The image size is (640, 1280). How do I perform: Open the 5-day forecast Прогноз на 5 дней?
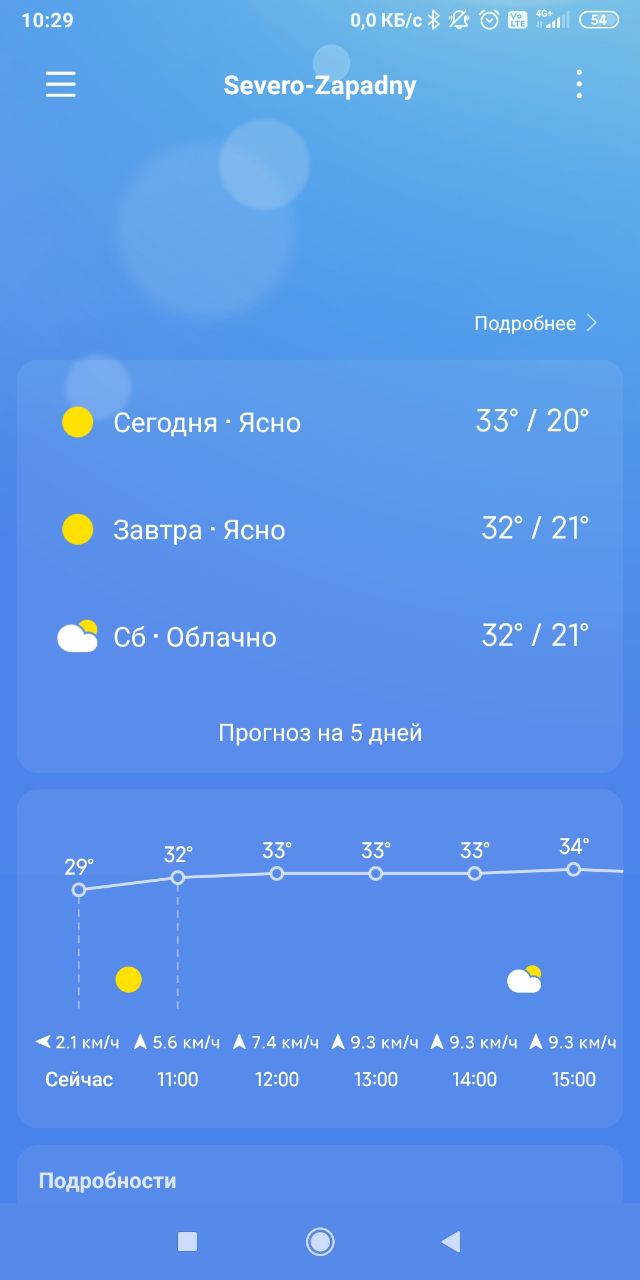320,733
